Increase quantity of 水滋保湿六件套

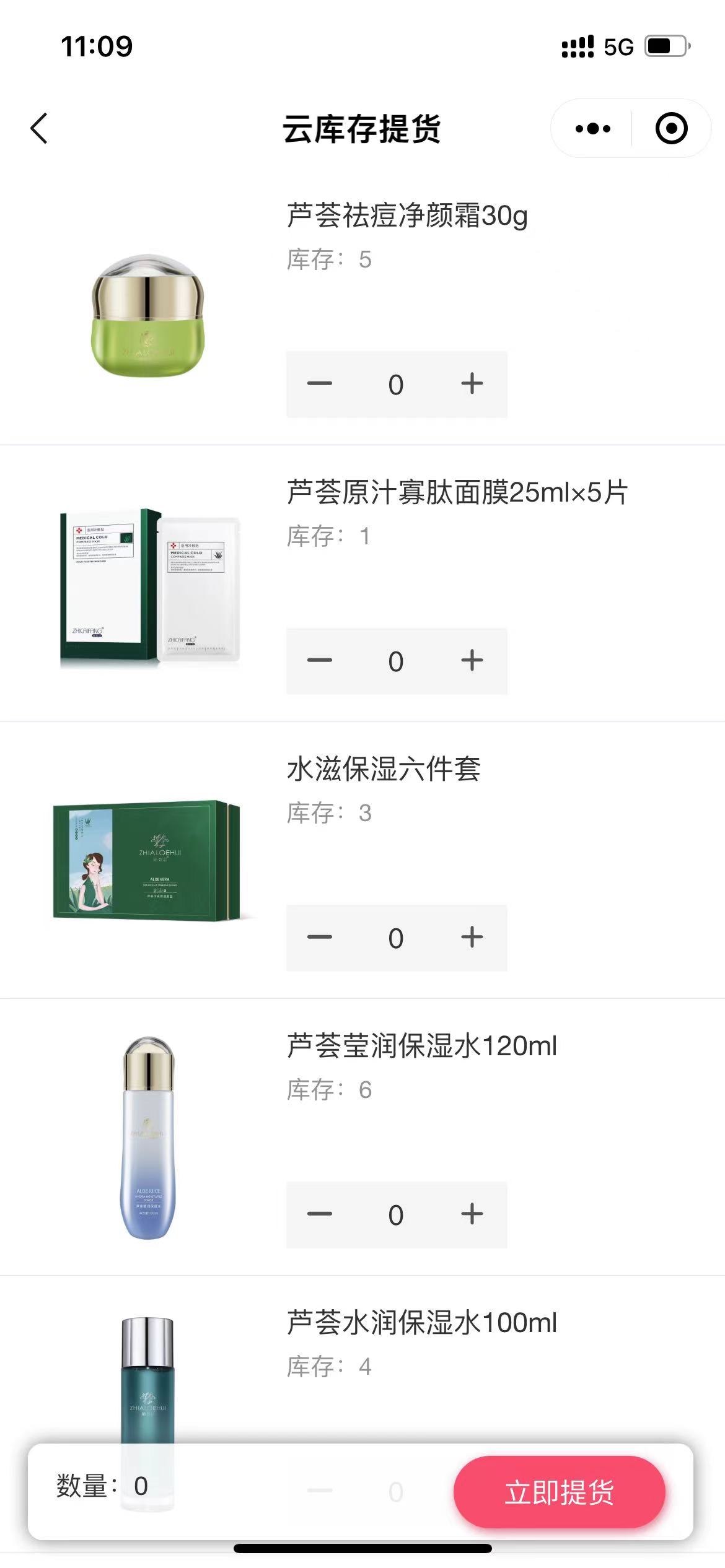472,938
